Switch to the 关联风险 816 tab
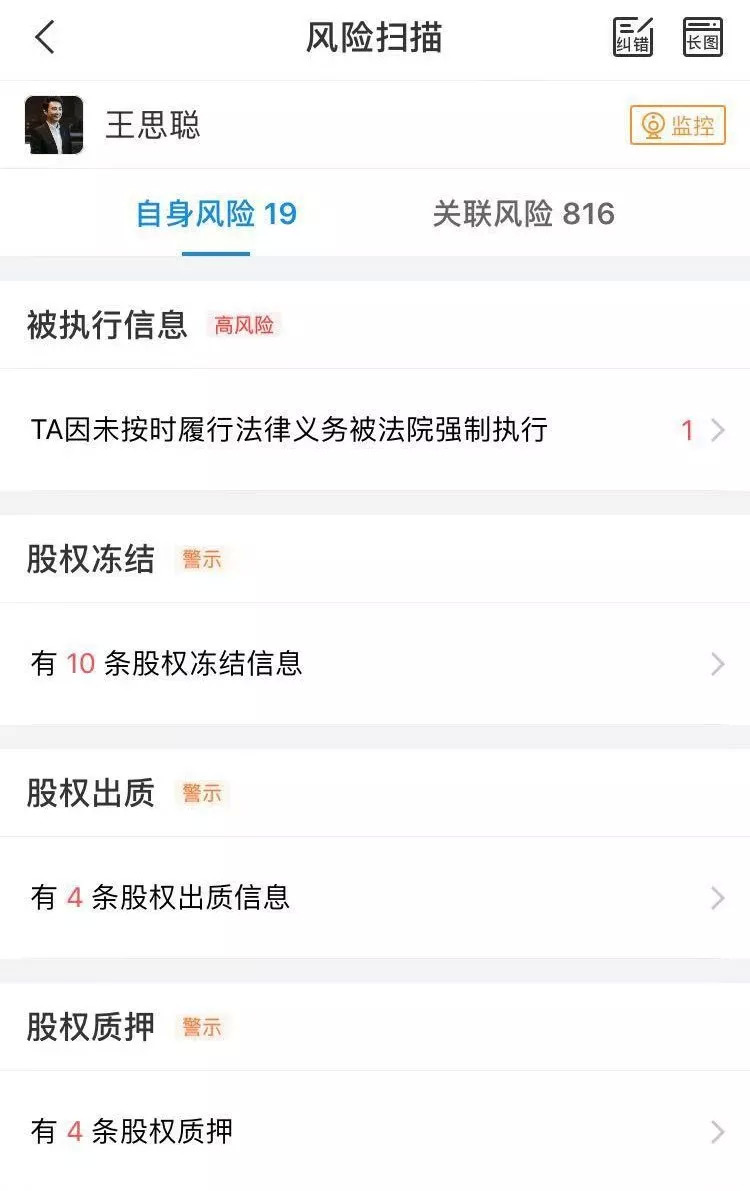Screen dimensions: 750x1191 pos(523,213)
